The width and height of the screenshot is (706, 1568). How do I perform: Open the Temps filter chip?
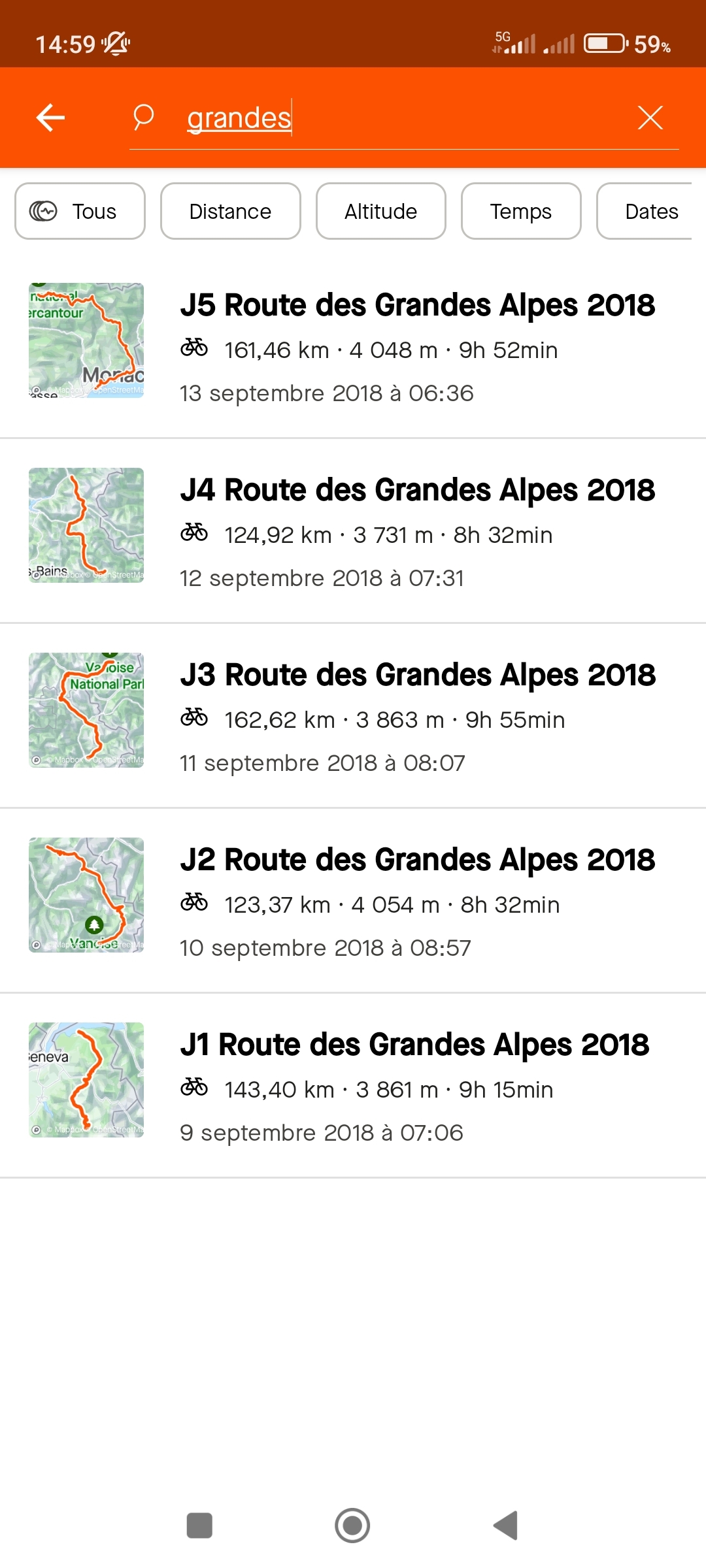pyautogui.click(x=520, y=211)
